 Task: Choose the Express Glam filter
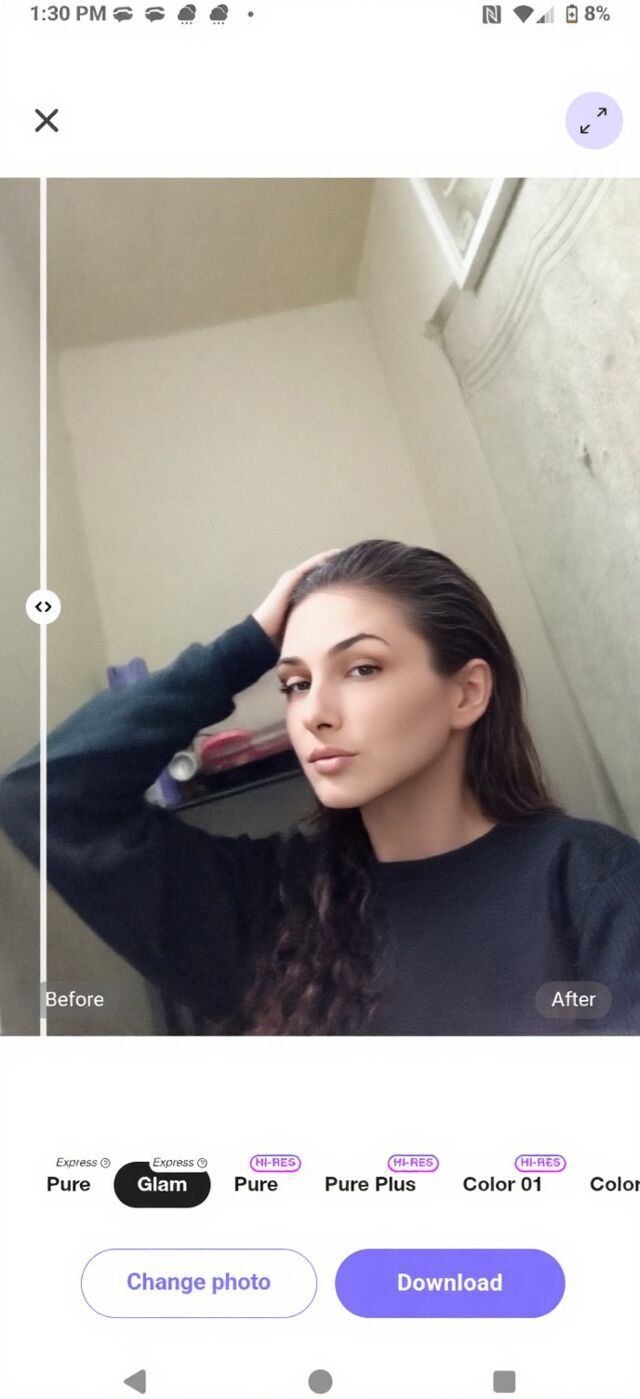(x=162, y=1184)
